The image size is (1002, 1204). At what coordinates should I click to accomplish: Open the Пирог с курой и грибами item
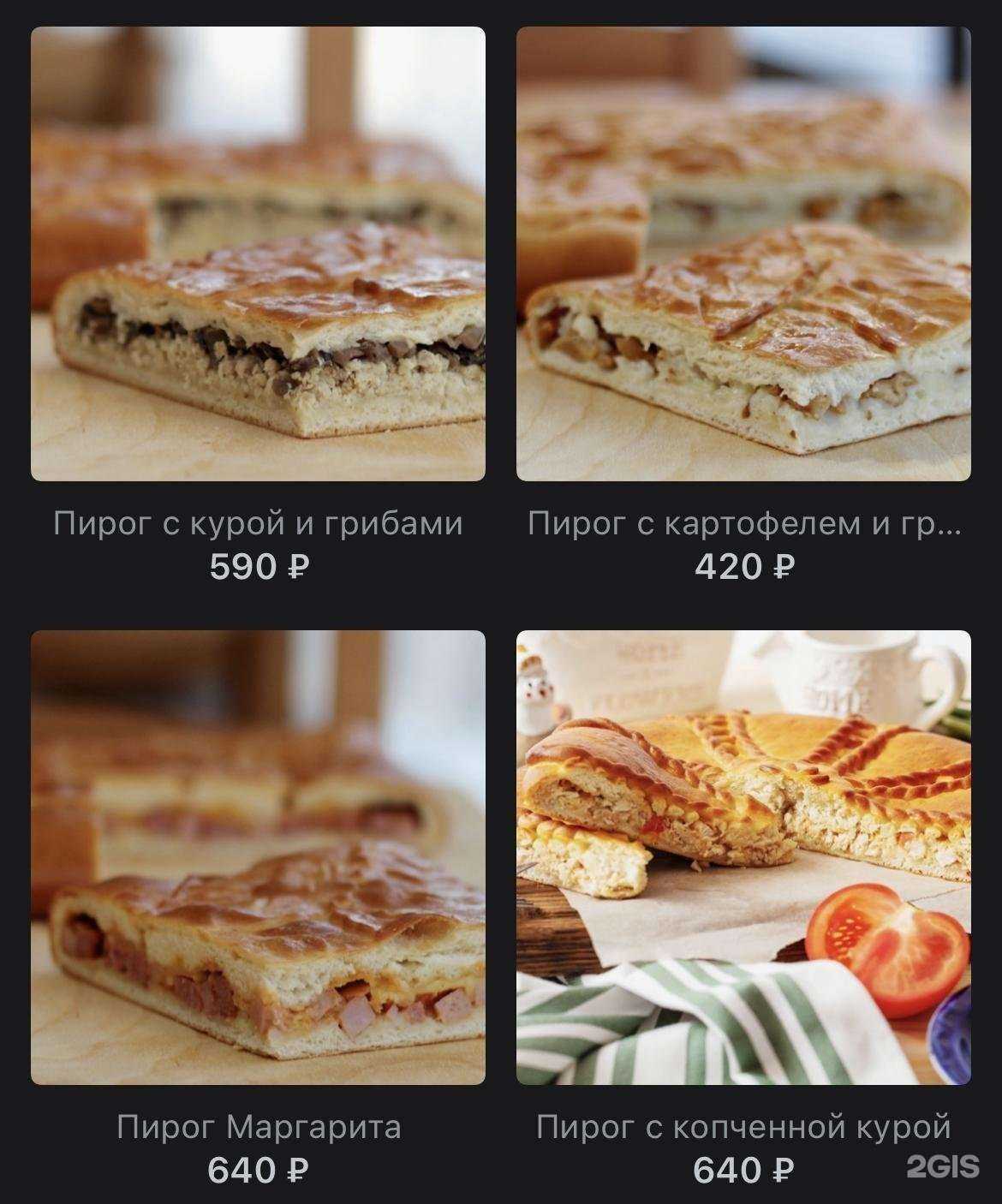[x=258, y=254]
